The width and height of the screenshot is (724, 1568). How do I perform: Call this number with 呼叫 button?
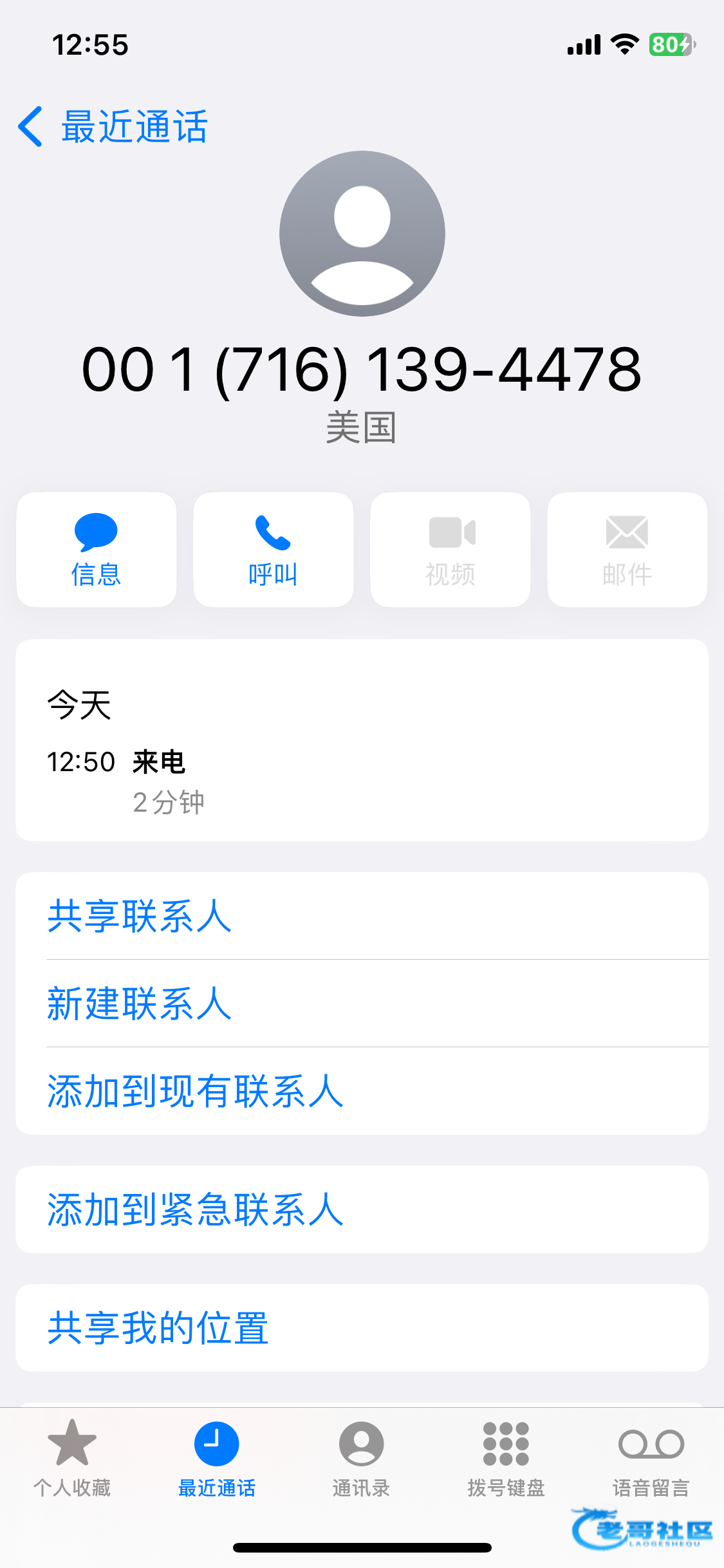(x=274, y=549)
